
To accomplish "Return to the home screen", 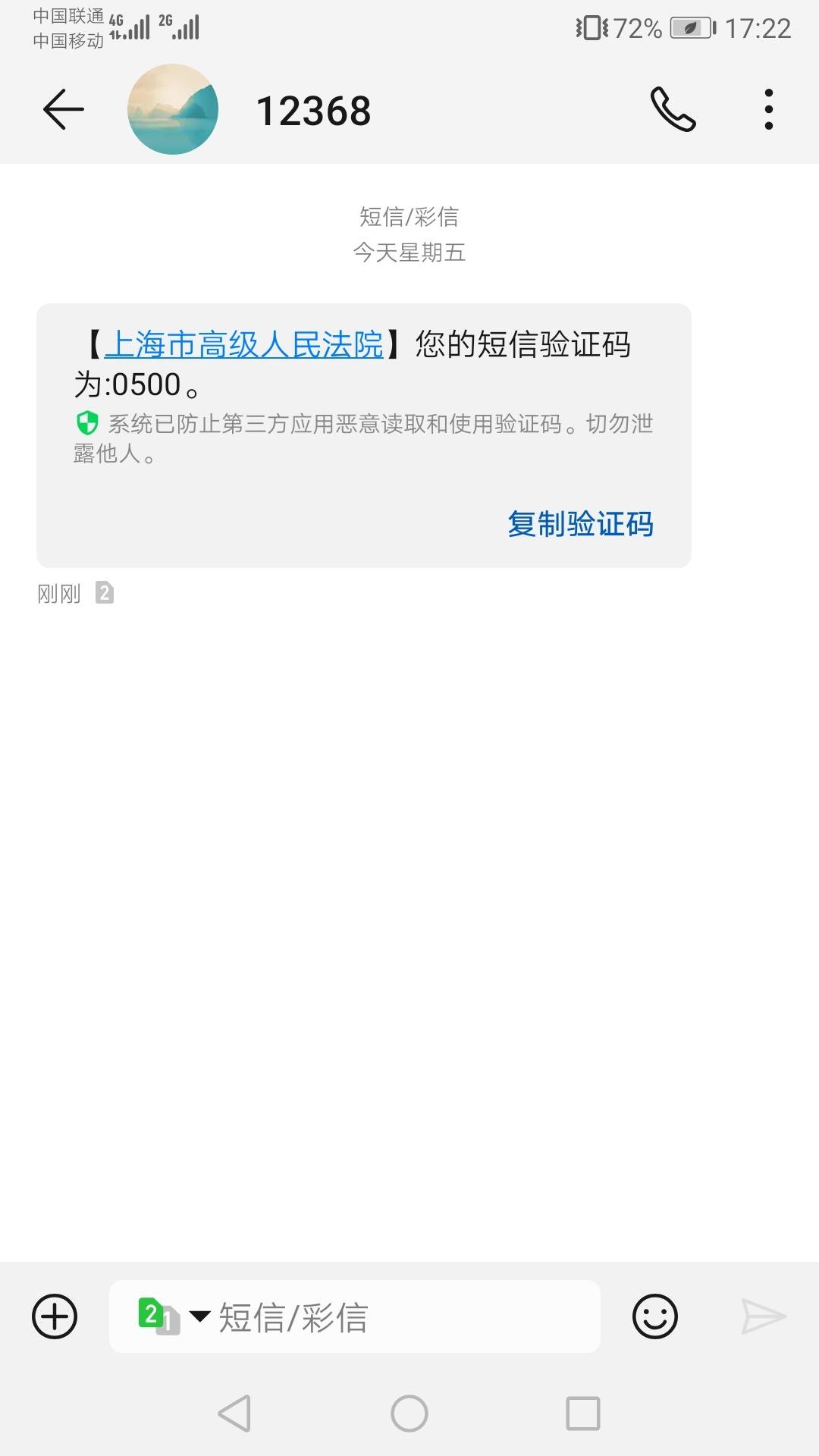I will [409, 1414].
